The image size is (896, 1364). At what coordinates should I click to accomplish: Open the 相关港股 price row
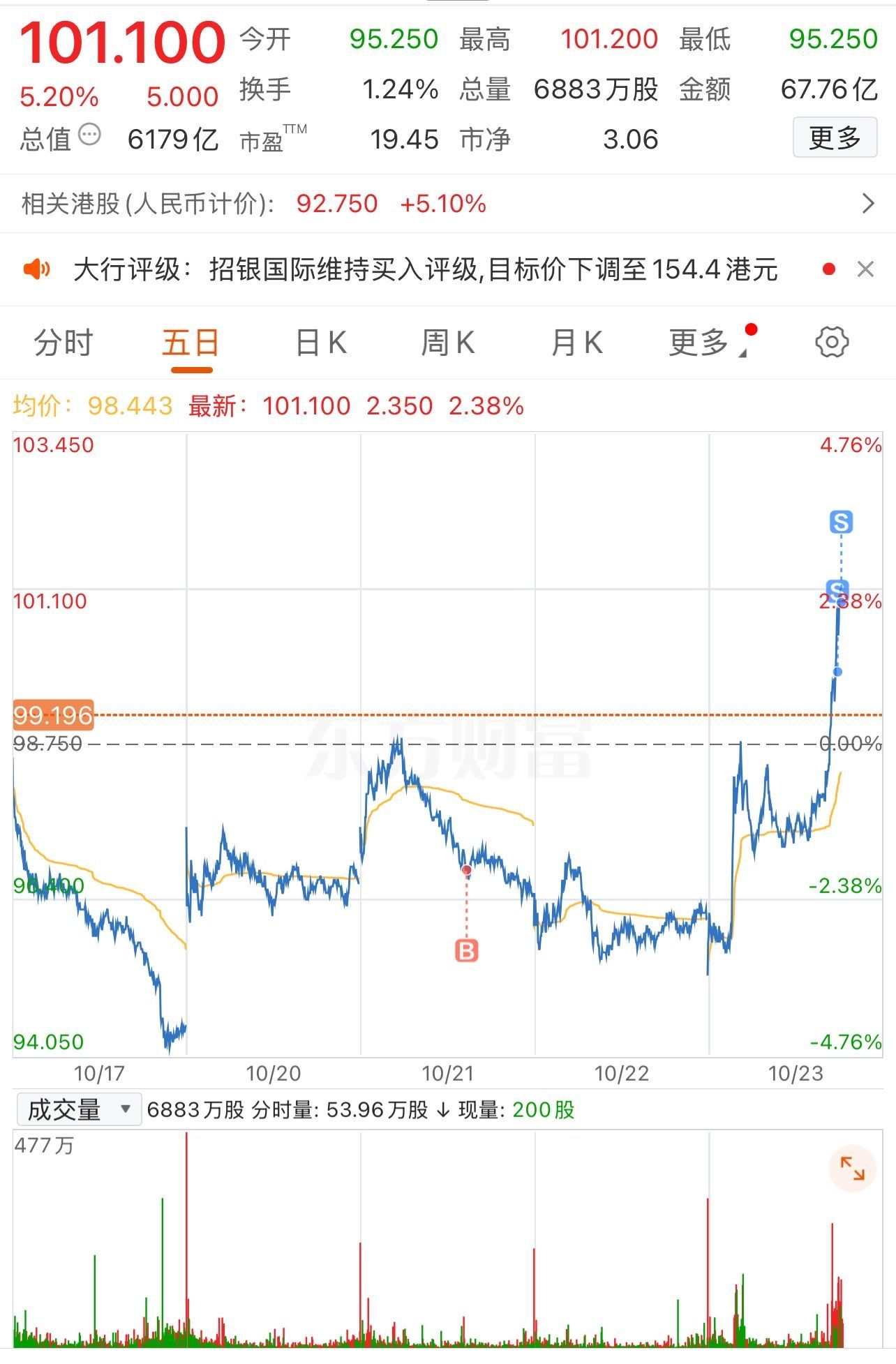pyautogui.click(x=448, y=204)
